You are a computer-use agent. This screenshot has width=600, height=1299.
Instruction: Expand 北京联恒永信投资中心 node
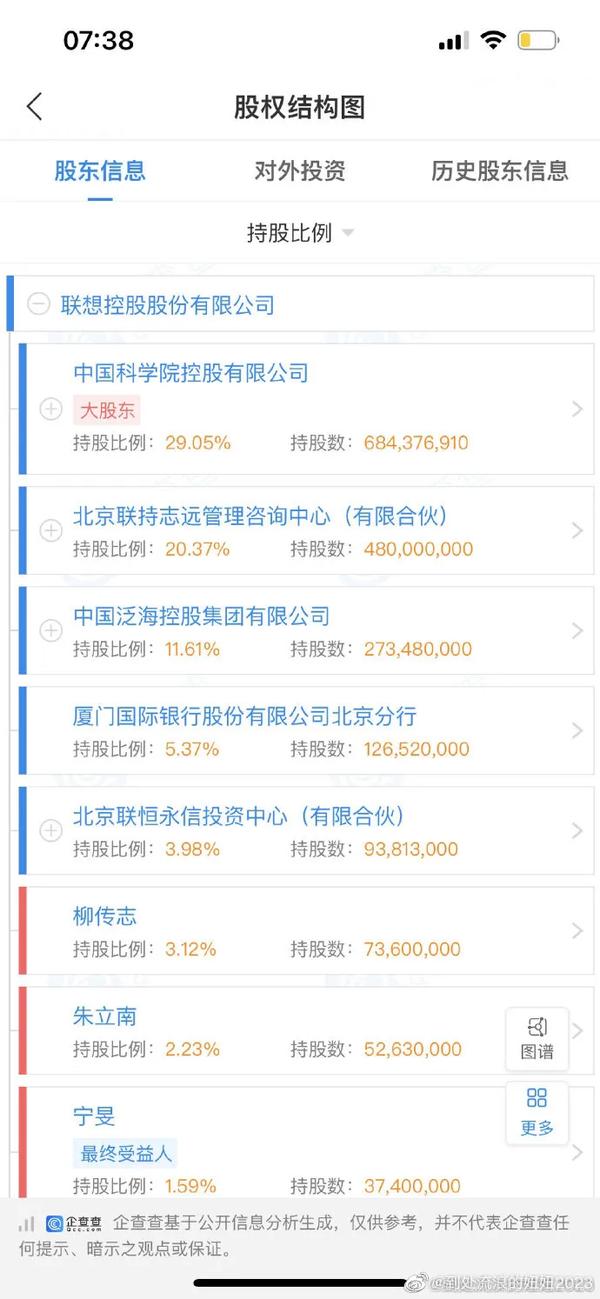(50, 831)
